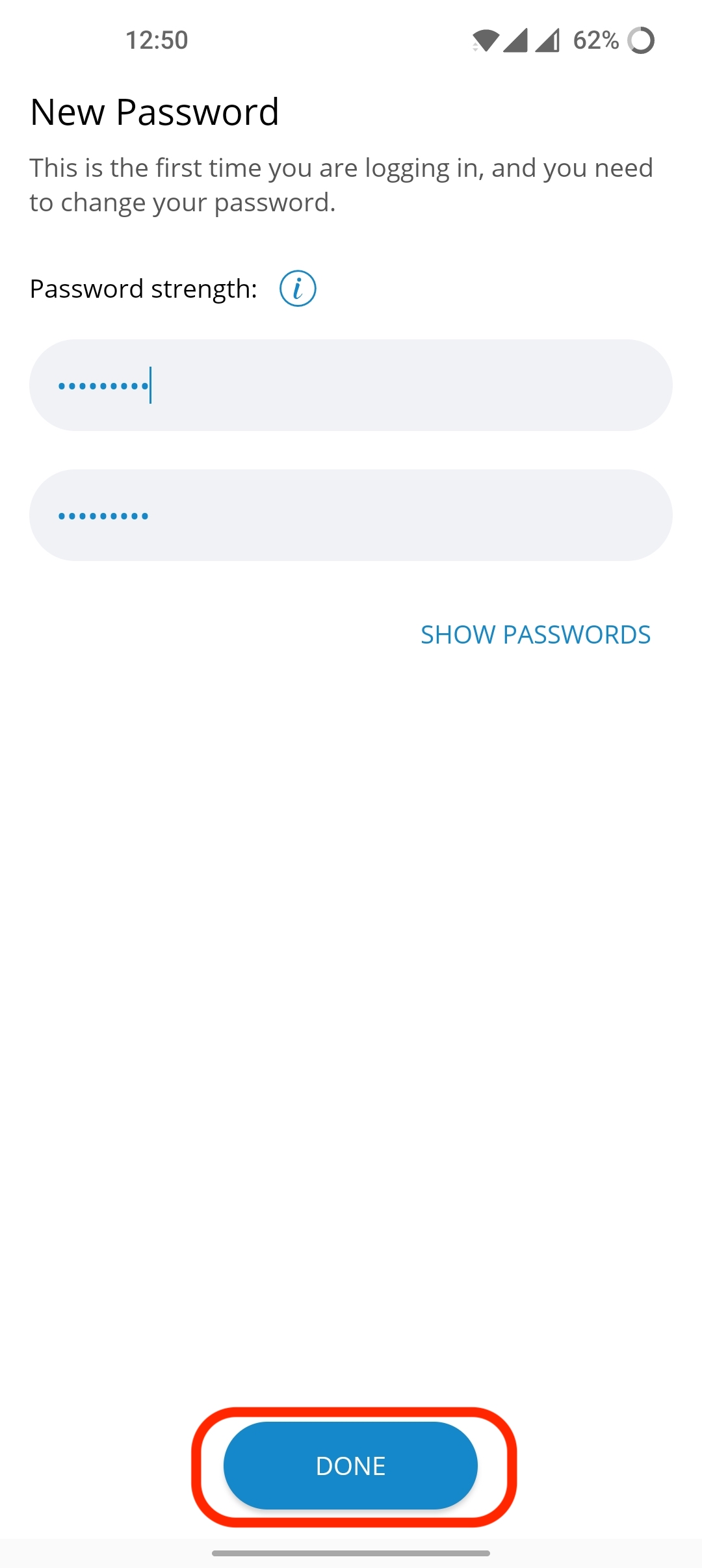Tap SHOW PASSWORDS to reveal entries

point(536,634)
